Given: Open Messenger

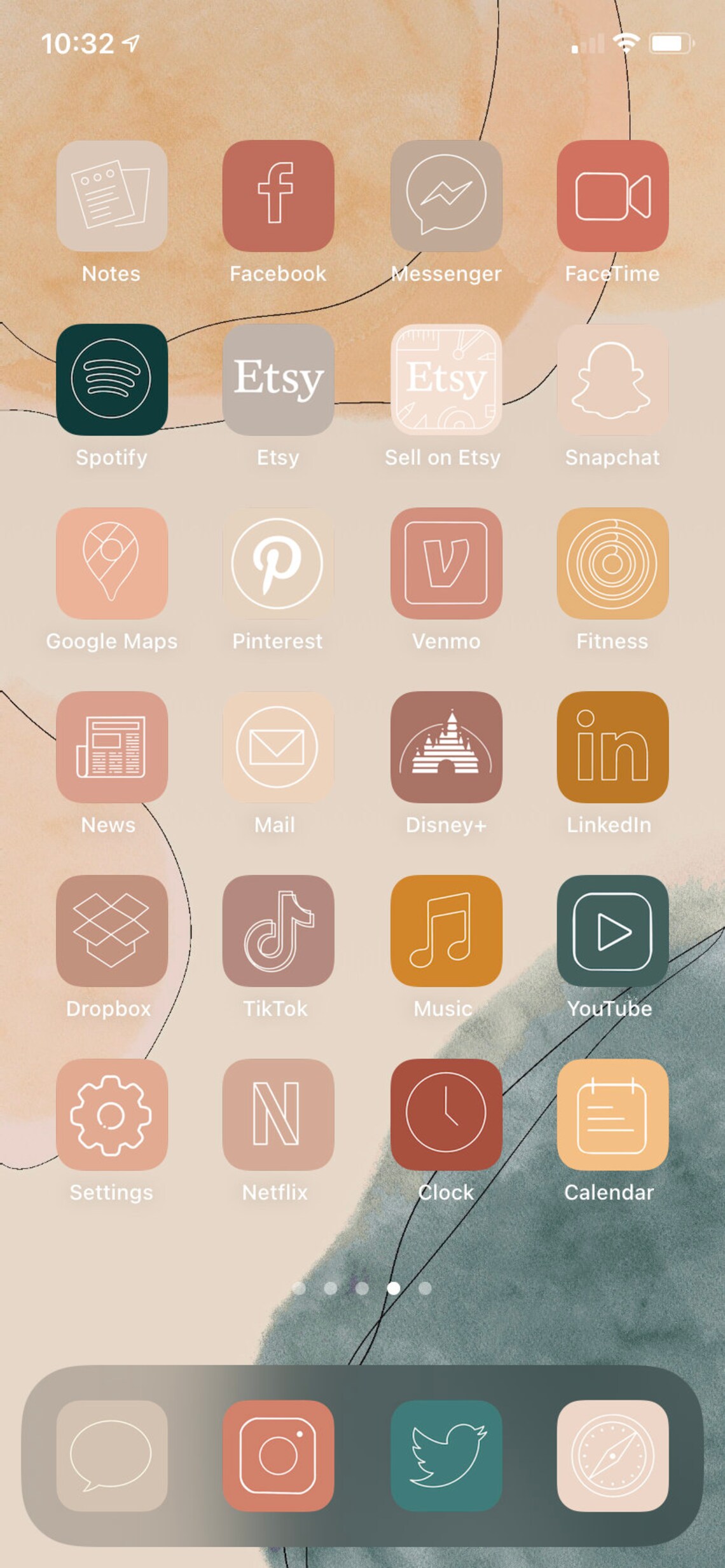Looking at the screenshot, I should [x=446, y=196].
